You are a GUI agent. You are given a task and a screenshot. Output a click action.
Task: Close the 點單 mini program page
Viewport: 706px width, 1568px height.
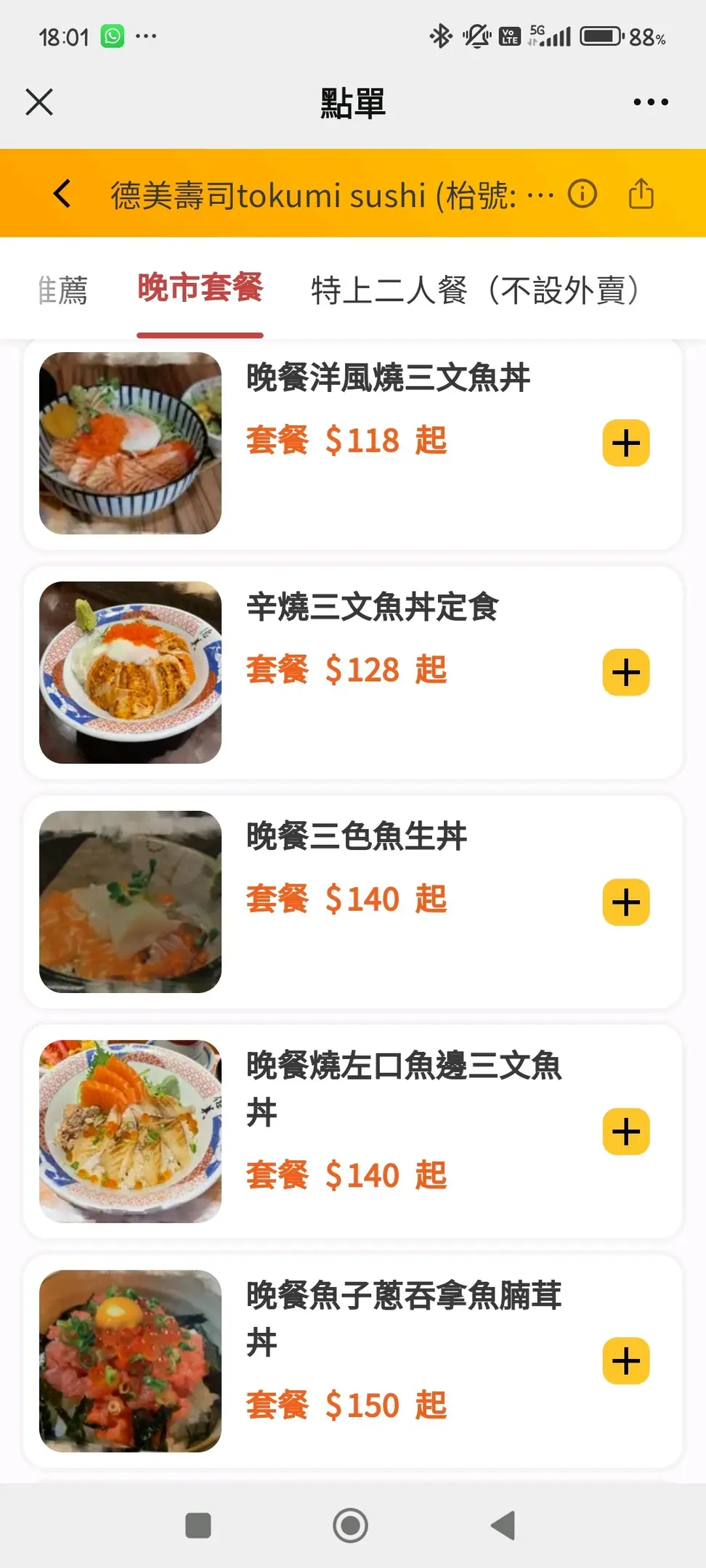(39, 102)
